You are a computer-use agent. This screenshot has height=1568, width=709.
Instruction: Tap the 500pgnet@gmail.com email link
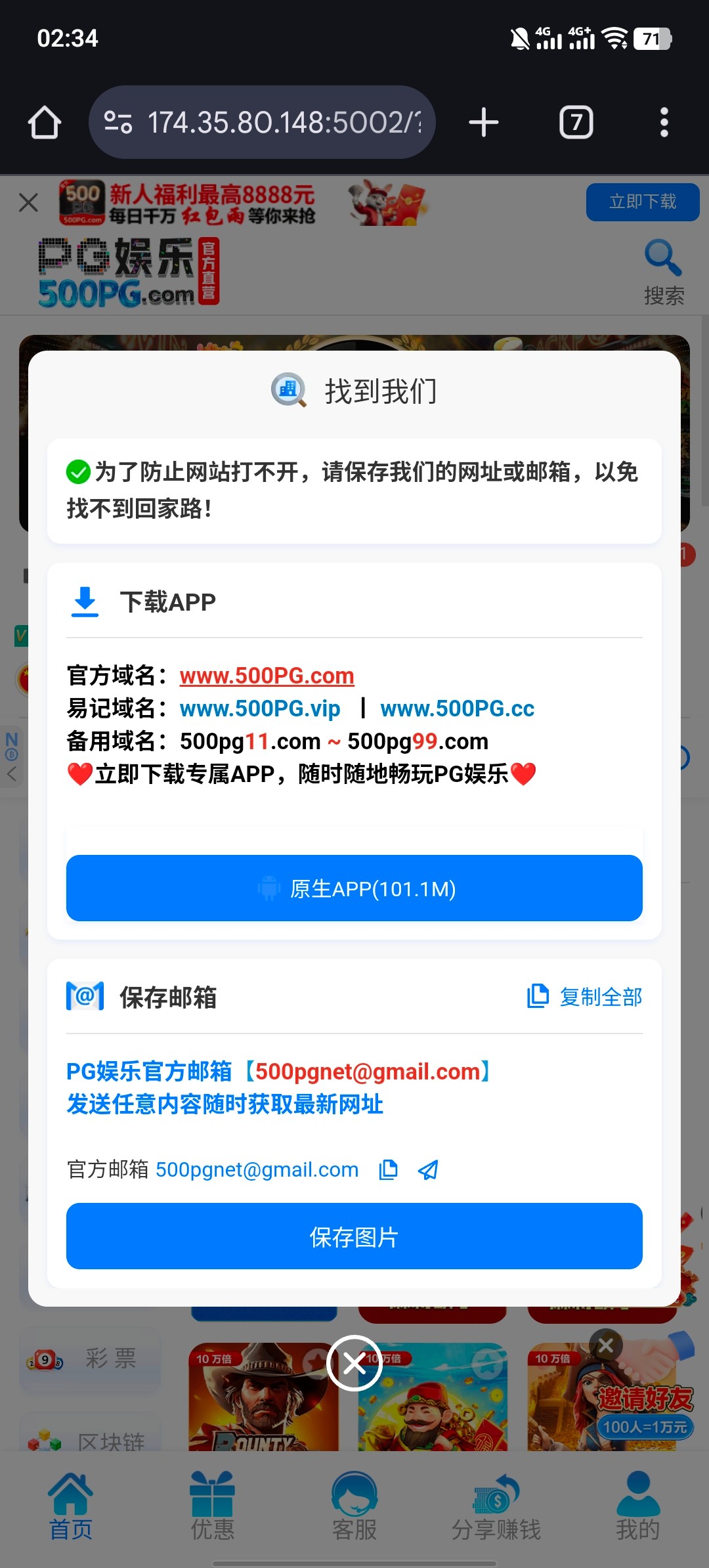tap(257, 1169)
